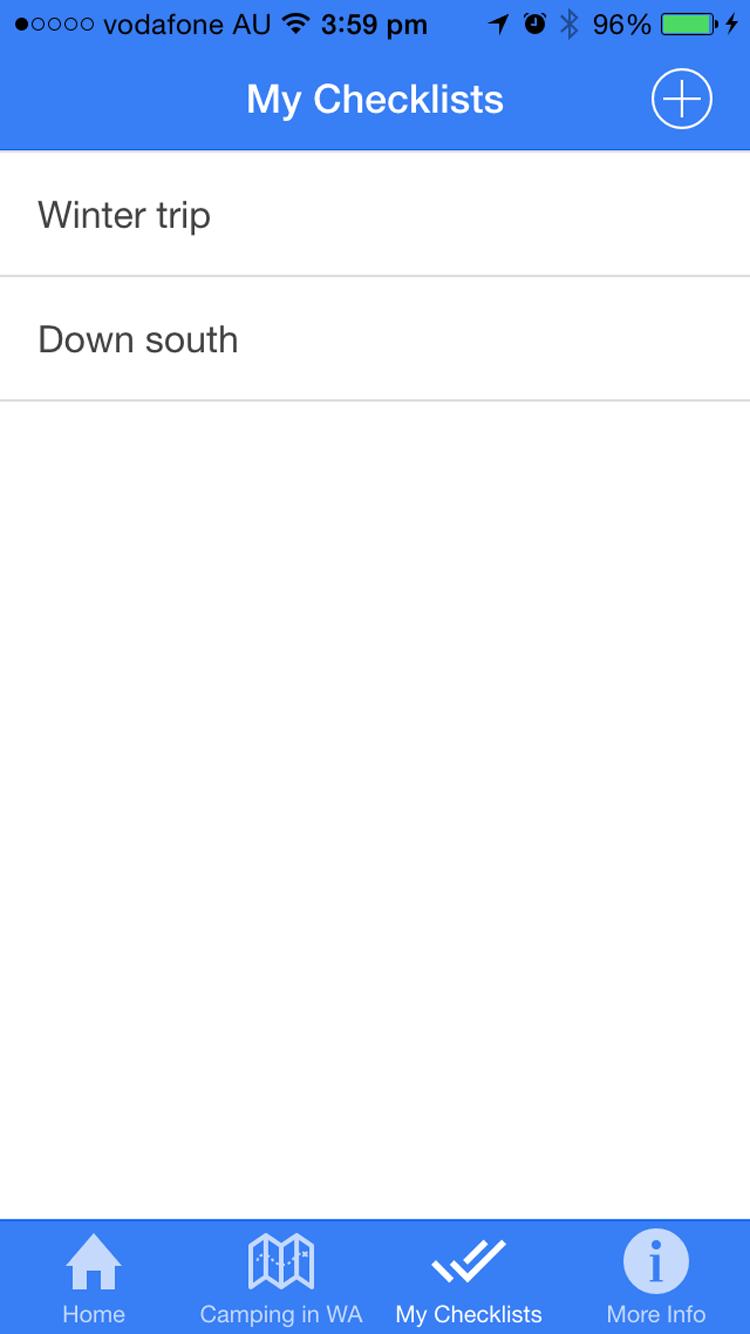Open the More Info tab
Image resolution: width=750 pixels, height=1334 pixels.
[x=656, y=1277]
